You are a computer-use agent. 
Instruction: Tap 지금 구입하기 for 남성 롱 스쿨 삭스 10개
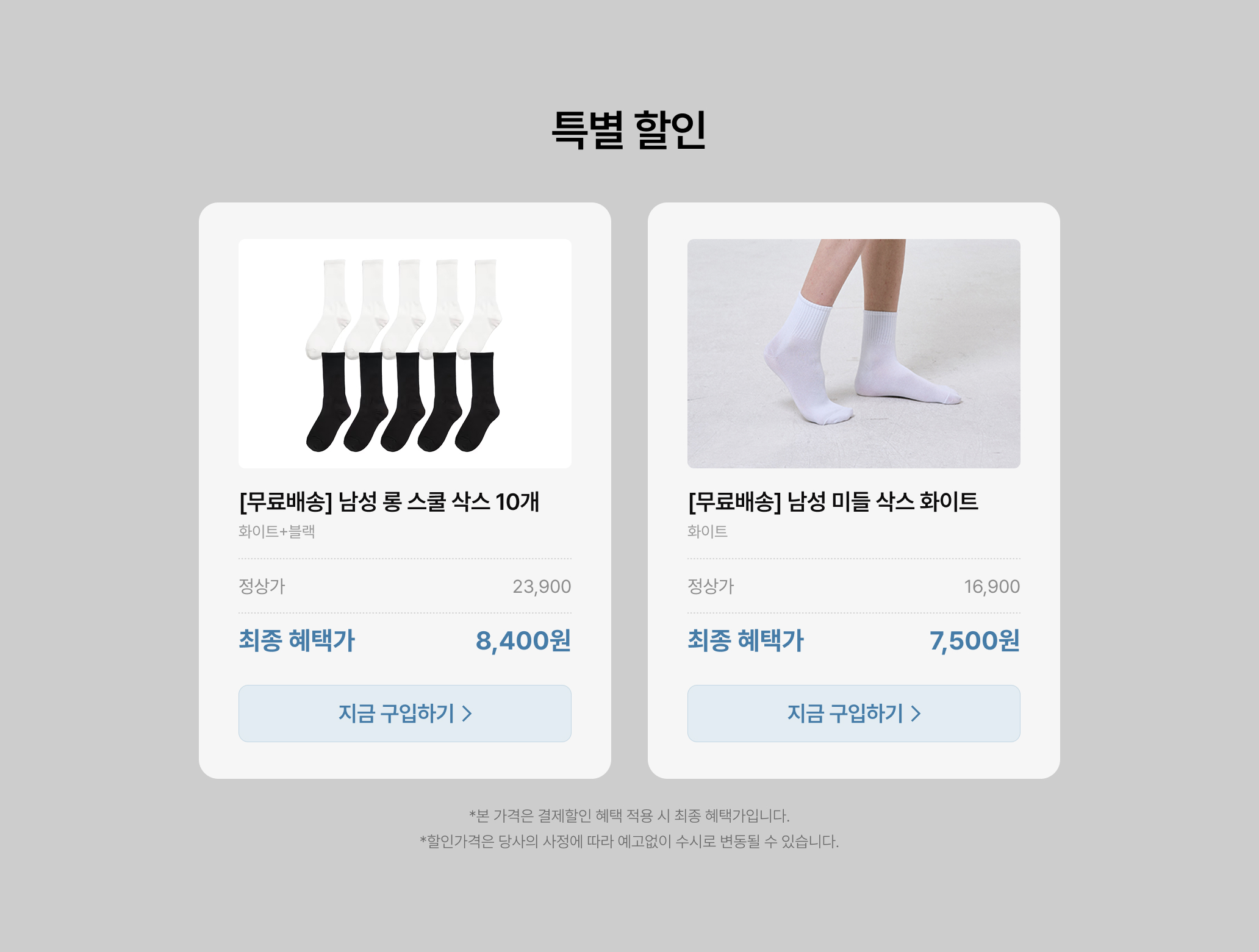click(404, 713)
